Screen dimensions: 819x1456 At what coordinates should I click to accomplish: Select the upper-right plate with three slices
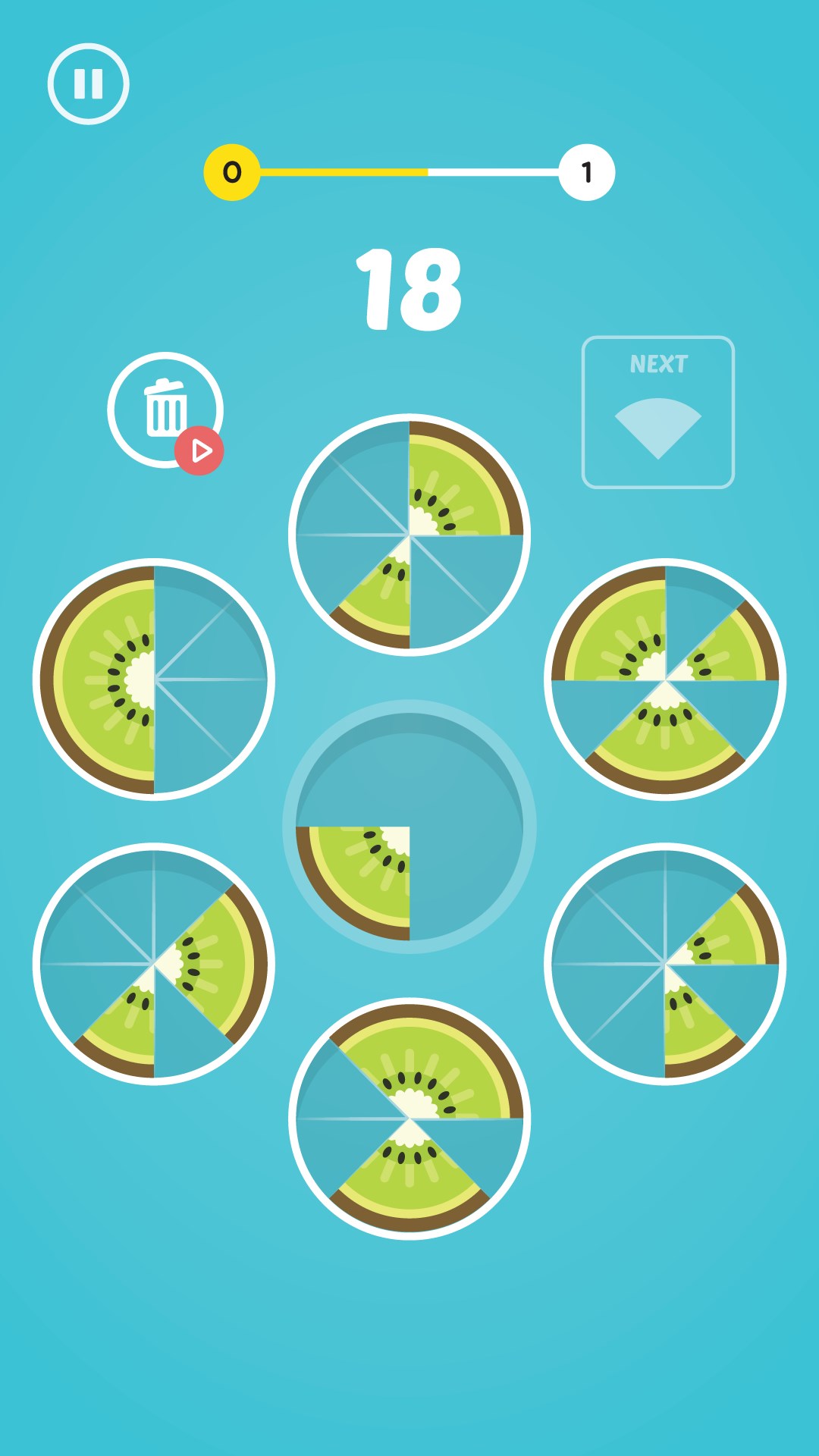click(665, 679)
